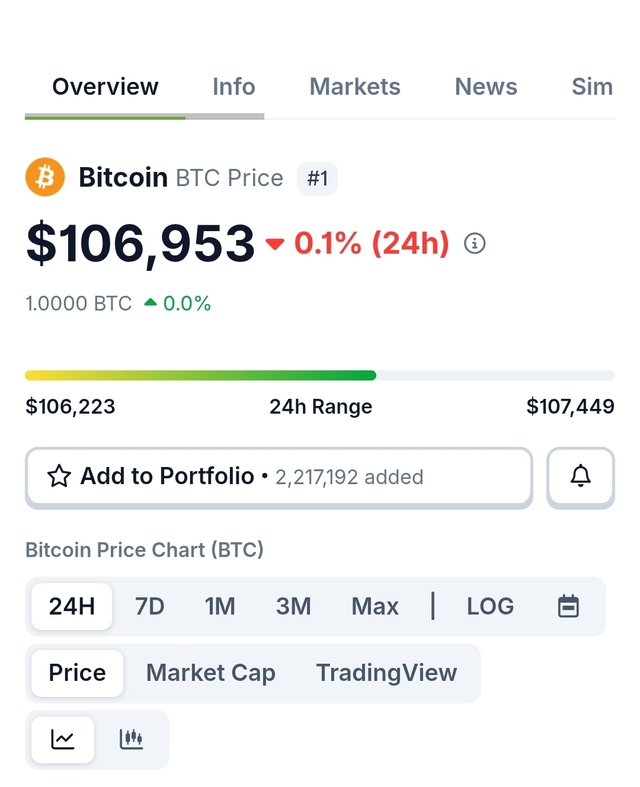The image size is (640, 787).
Task: View the Max chart range
Action: [375, 606]
